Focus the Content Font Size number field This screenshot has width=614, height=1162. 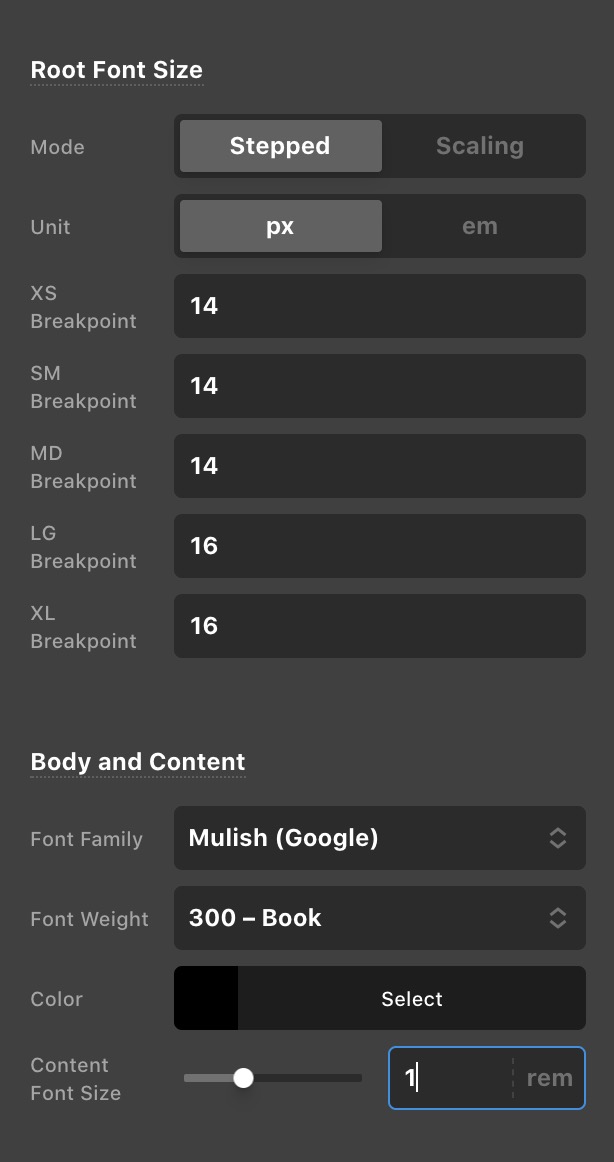tap(450, 1078)
